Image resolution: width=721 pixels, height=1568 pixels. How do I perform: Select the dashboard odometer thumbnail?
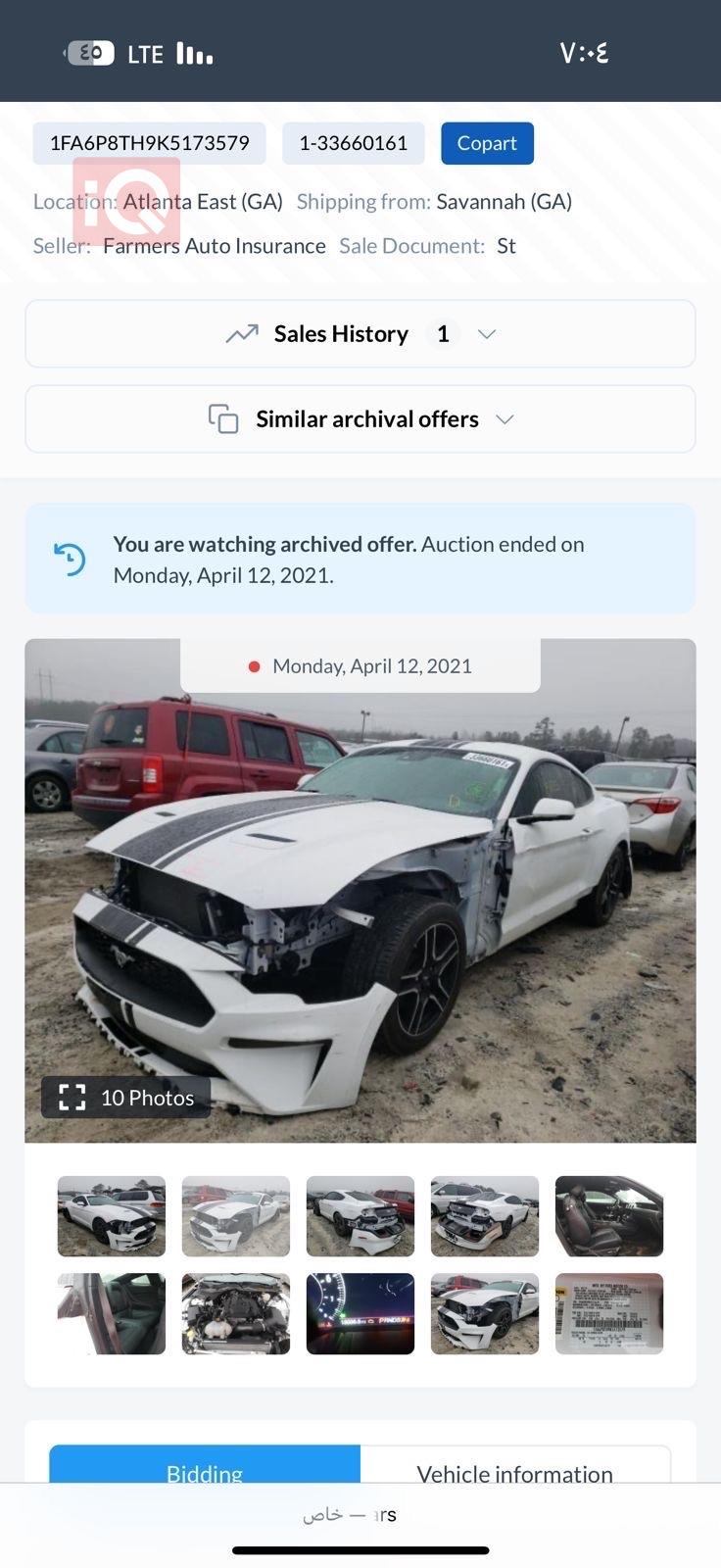point(360,1313)
